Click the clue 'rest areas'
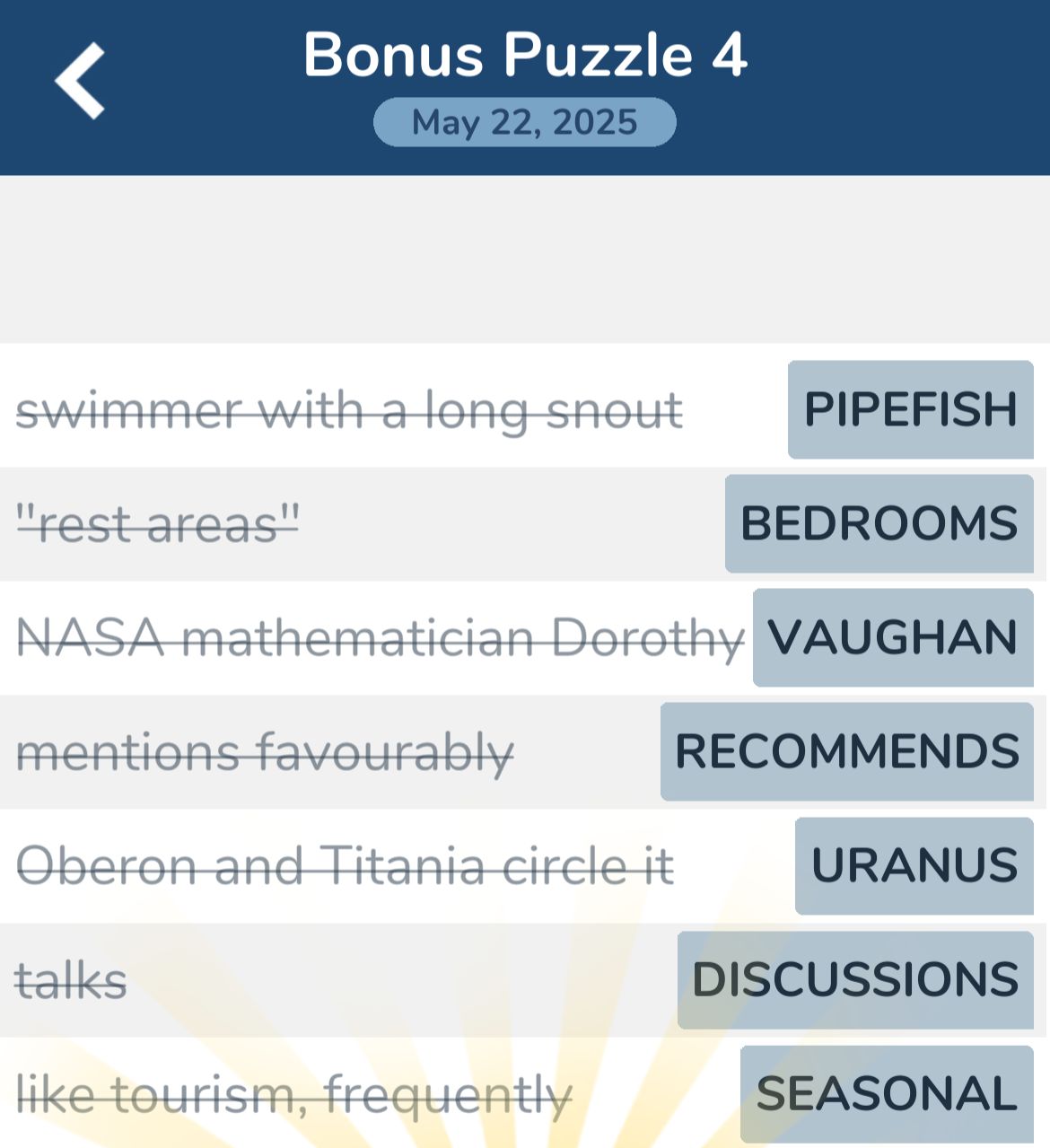 [157, 523]
